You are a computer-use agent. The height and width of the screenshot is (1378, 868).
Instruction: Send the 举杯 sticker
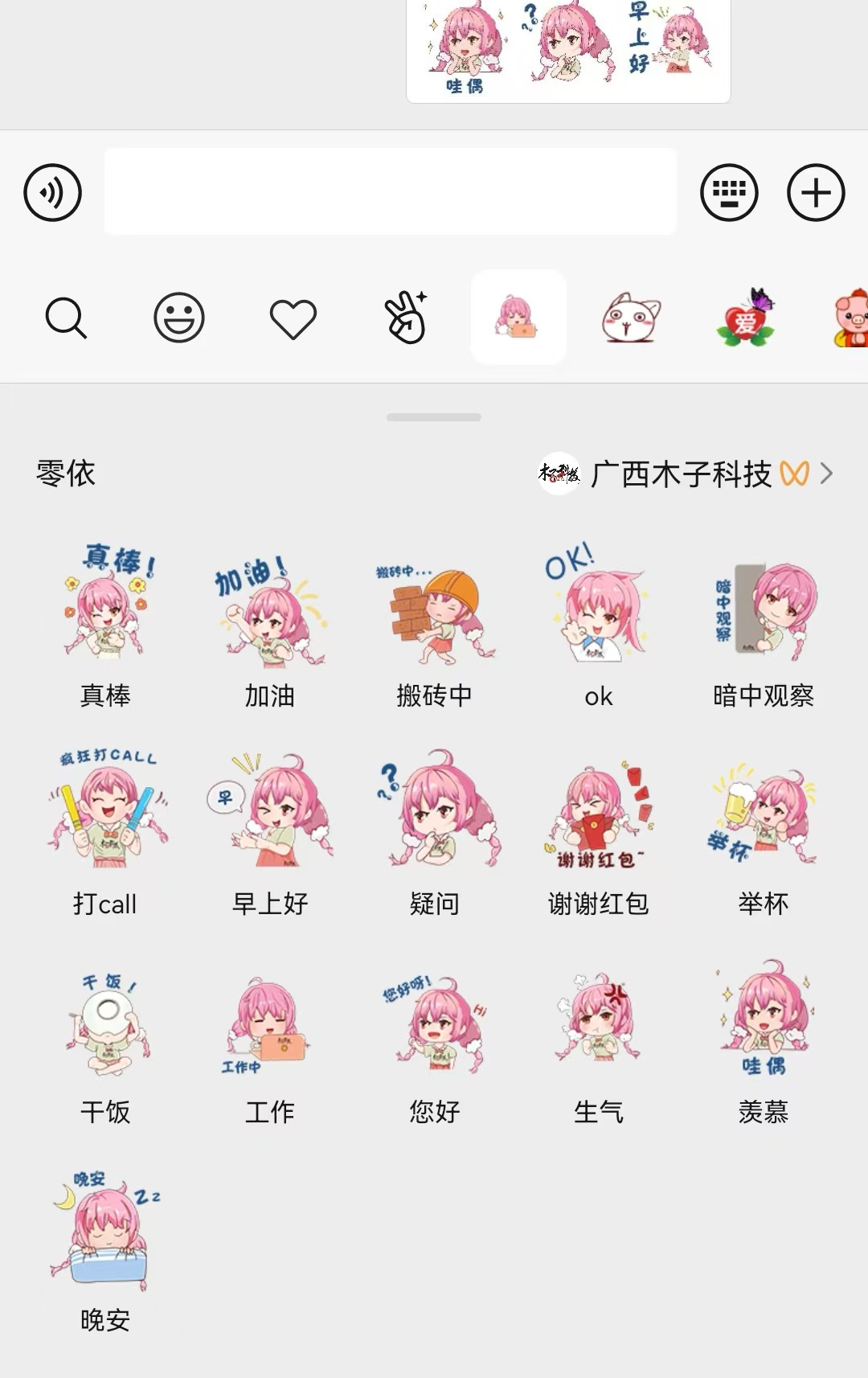click(x=764, y=814)
